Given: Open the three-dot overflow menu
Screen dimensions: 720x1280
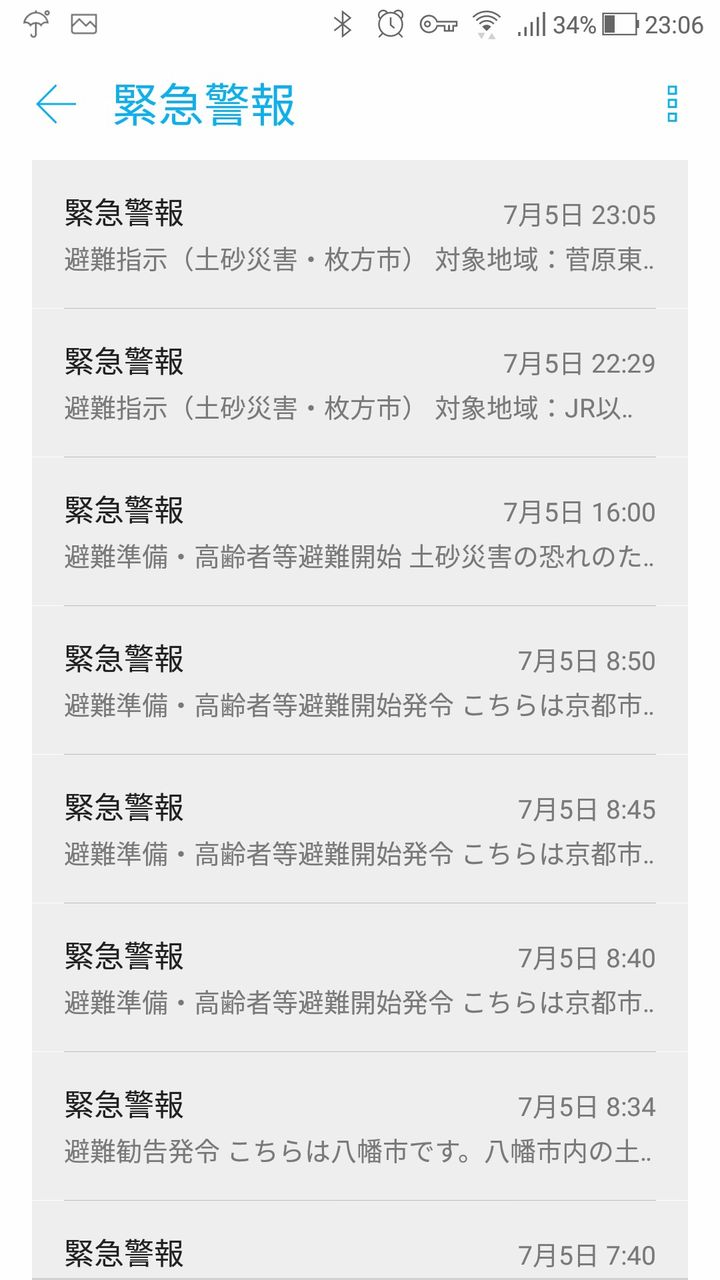Looking at the screenshot, I should (672, 104).
